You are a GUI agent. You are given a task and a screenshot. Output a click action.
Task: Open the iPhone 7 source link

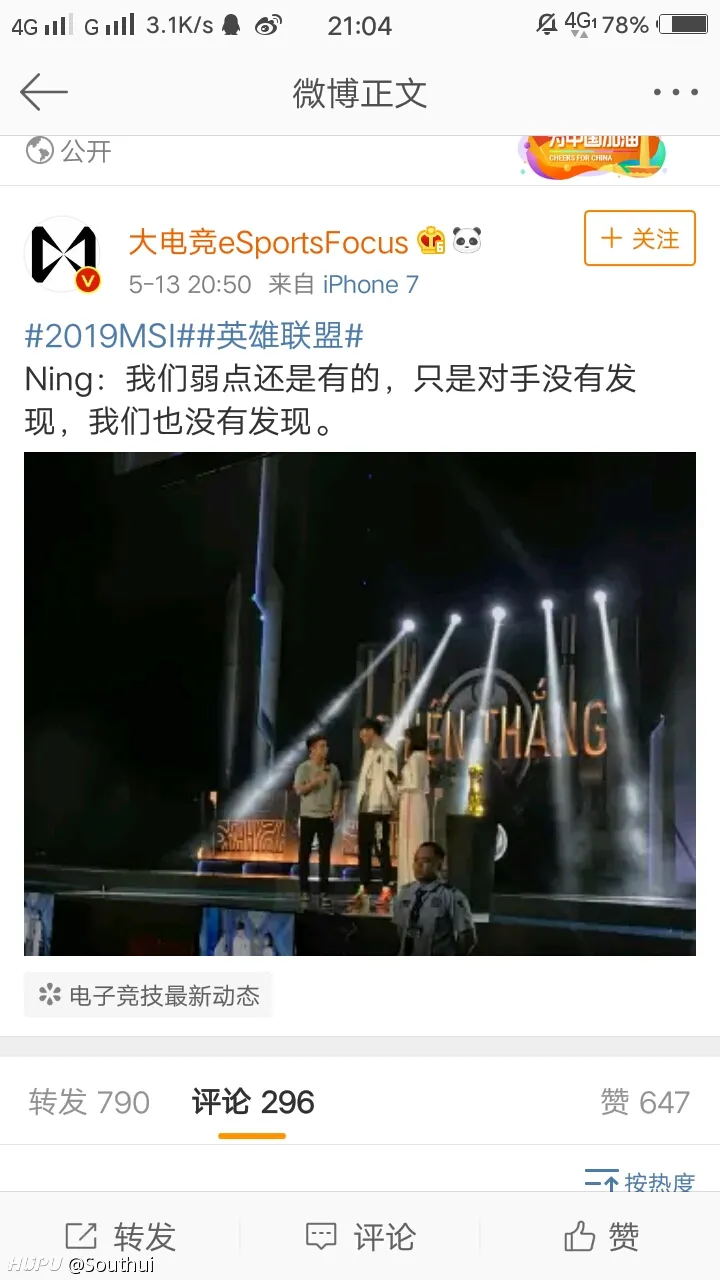[x=370, y=284]
